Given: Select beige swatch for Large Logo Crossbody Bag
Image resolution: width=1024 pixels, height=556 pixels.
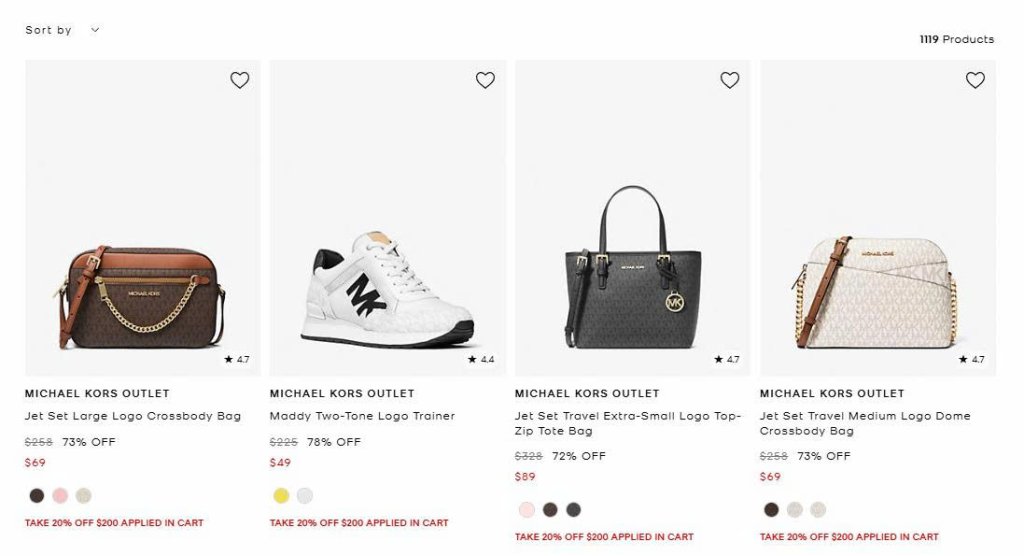Looking at the screenshot, I should 84,496.
